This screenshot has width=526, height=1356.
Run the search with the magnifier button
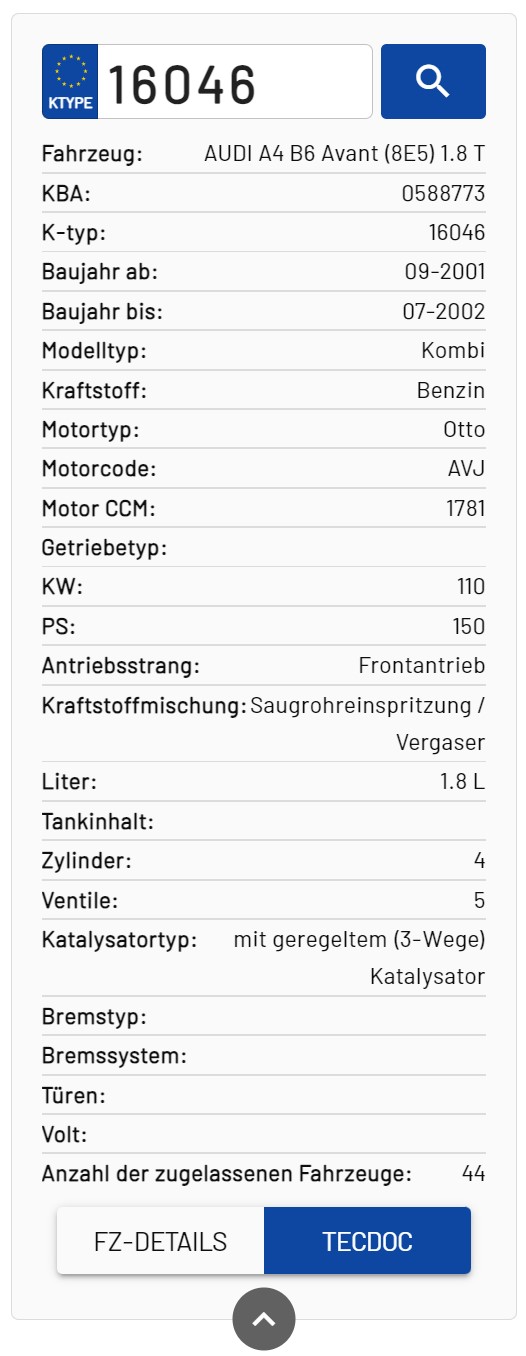point(433,82)
